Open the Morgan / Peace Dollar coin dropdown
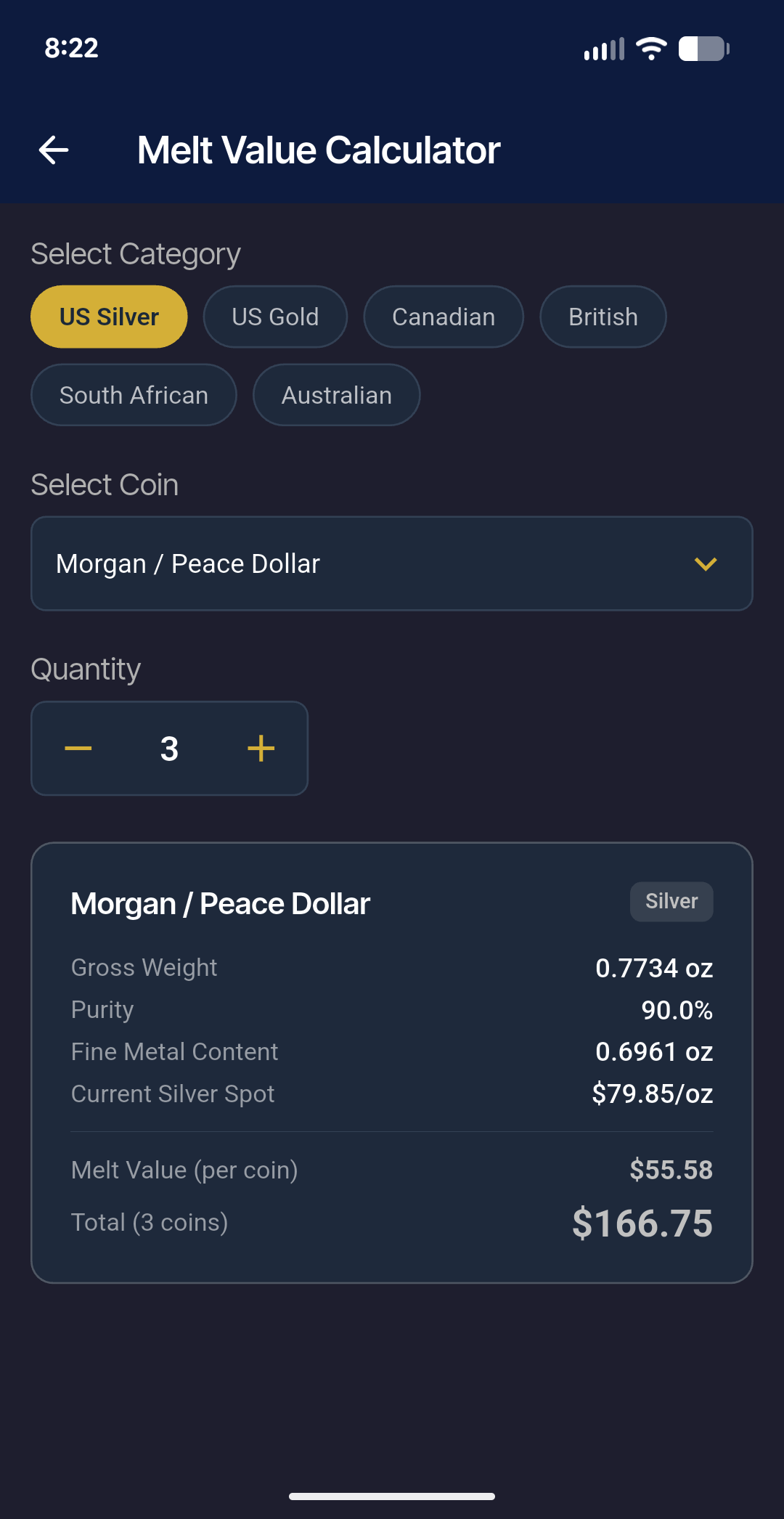The width and height of the screenshot is (784, 1519). point(392,563)
